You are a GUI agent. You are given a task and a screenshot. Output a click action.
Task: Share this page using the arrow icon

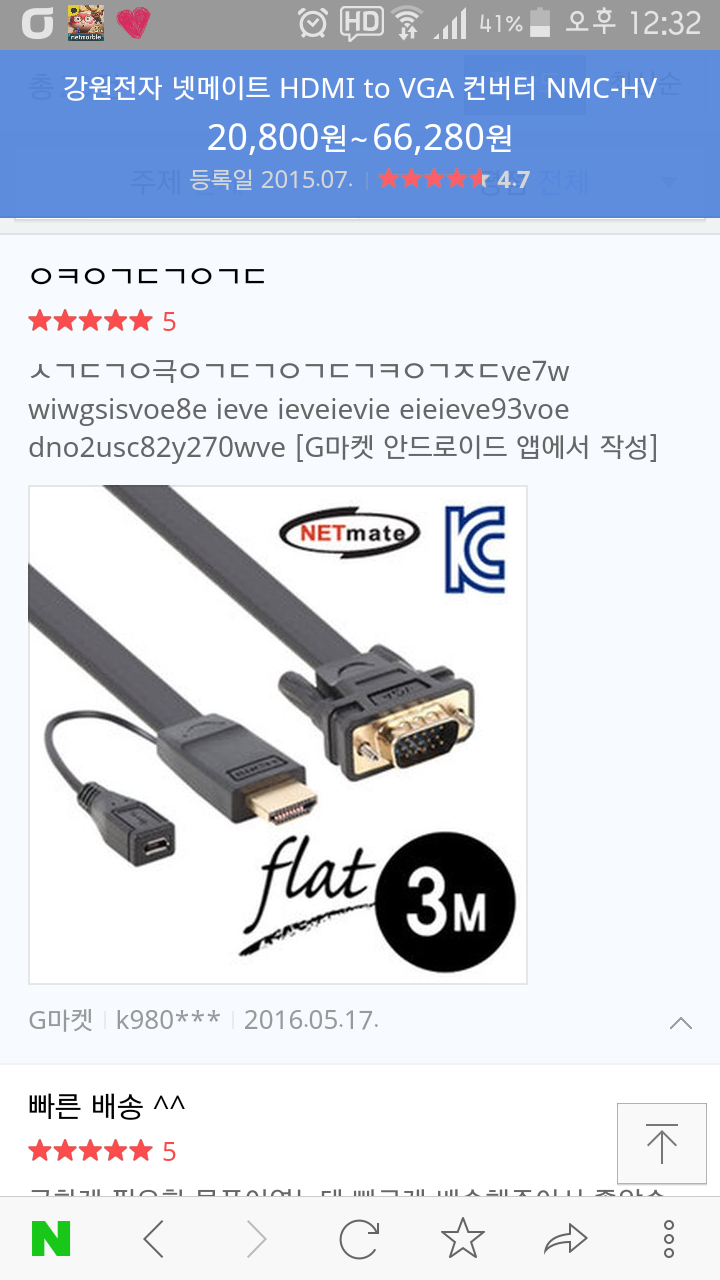click(566, 1240)
